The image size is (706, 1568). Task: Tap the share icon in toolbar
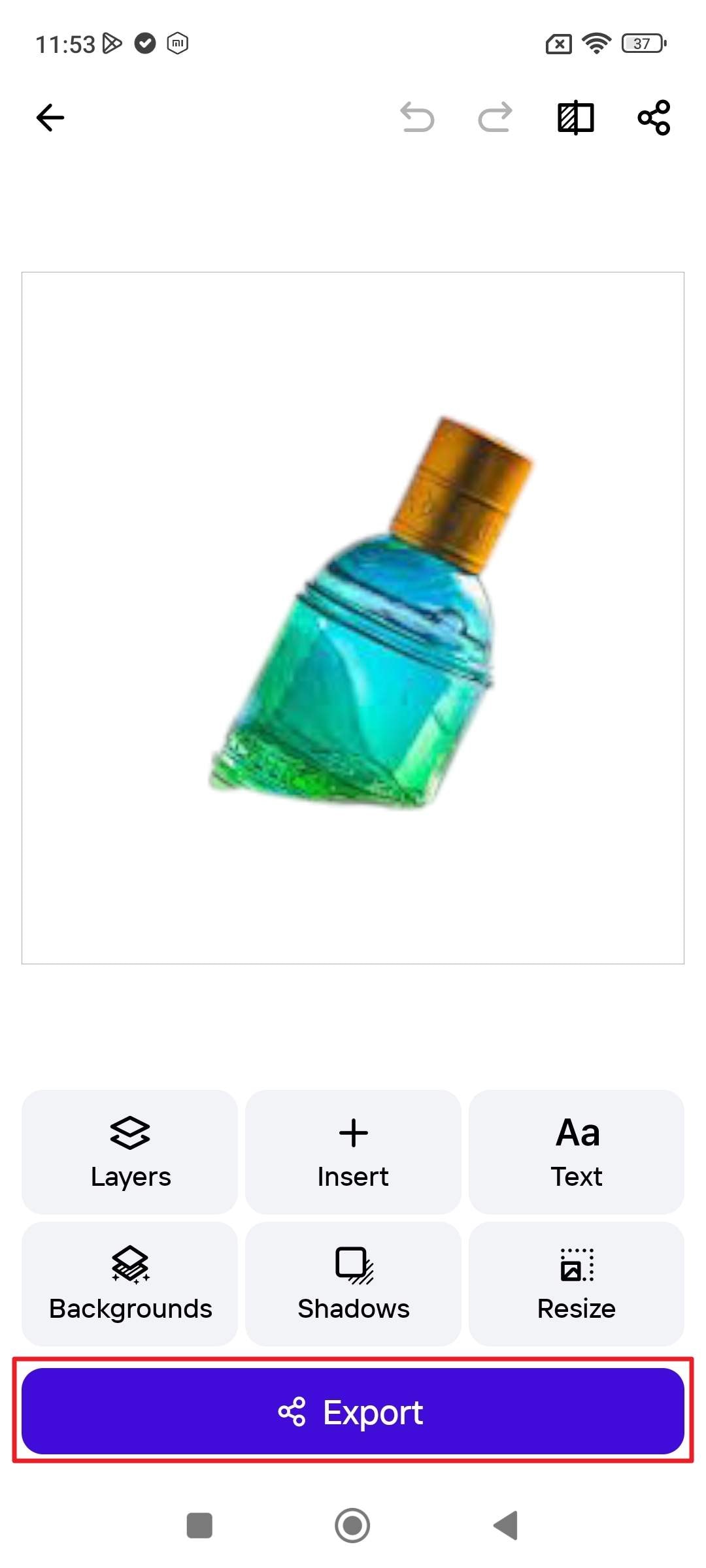(654, 118)
